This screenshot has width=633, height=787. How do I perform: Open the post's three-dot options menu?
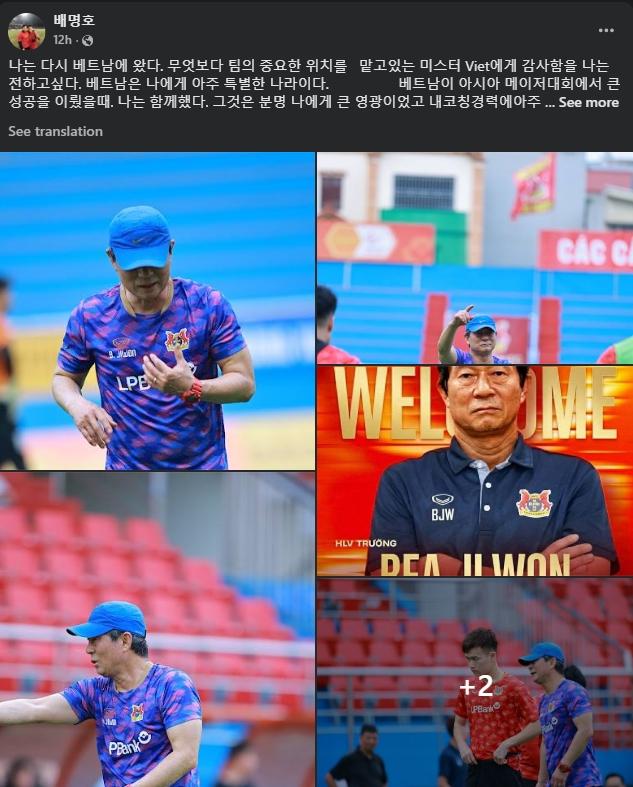pyautogui.click(x=606, y=30)
